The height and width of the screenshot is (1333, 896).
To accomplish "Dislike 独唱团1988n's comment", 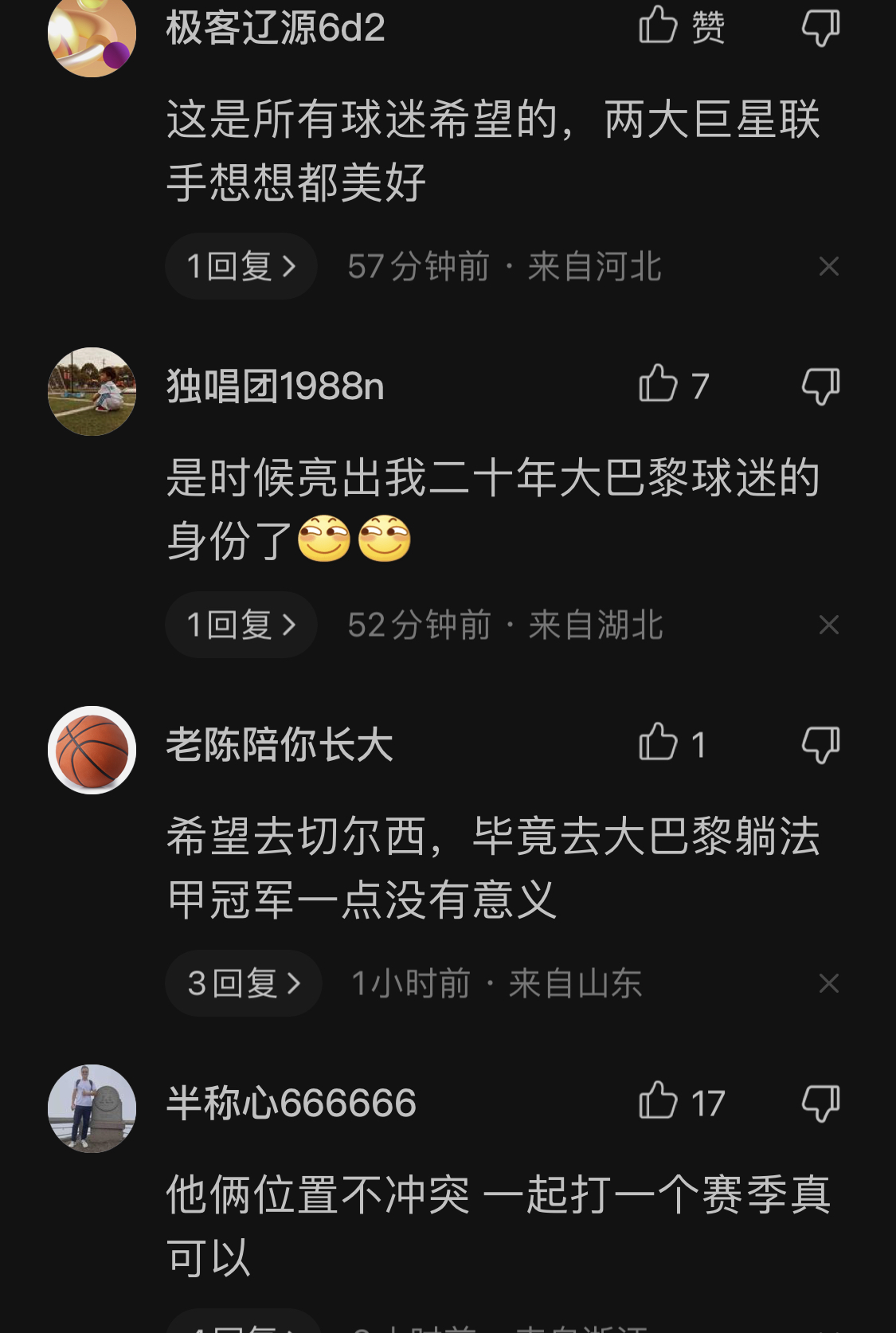I will (x=822, y=386).
